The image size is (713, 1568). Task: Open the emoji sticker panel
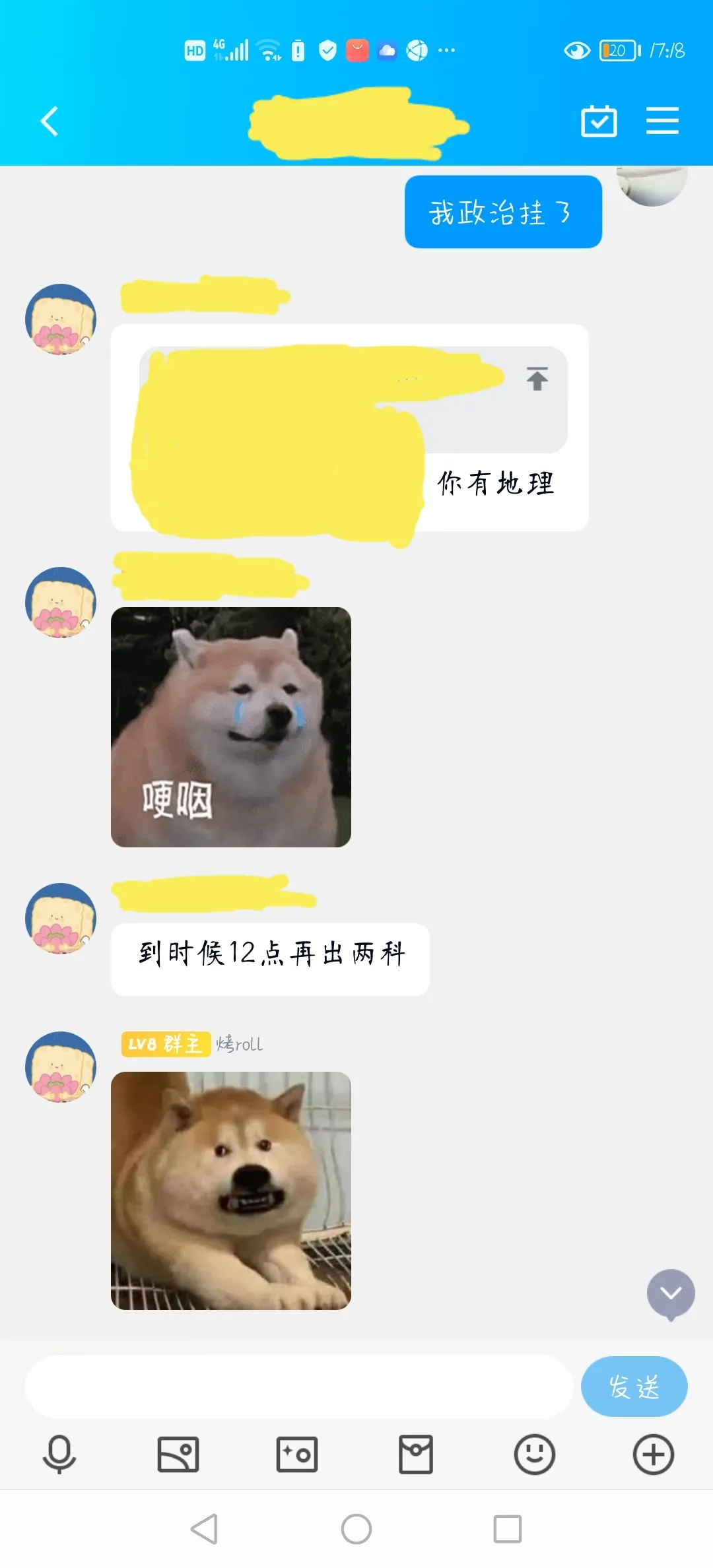[x=535, y=1454]
